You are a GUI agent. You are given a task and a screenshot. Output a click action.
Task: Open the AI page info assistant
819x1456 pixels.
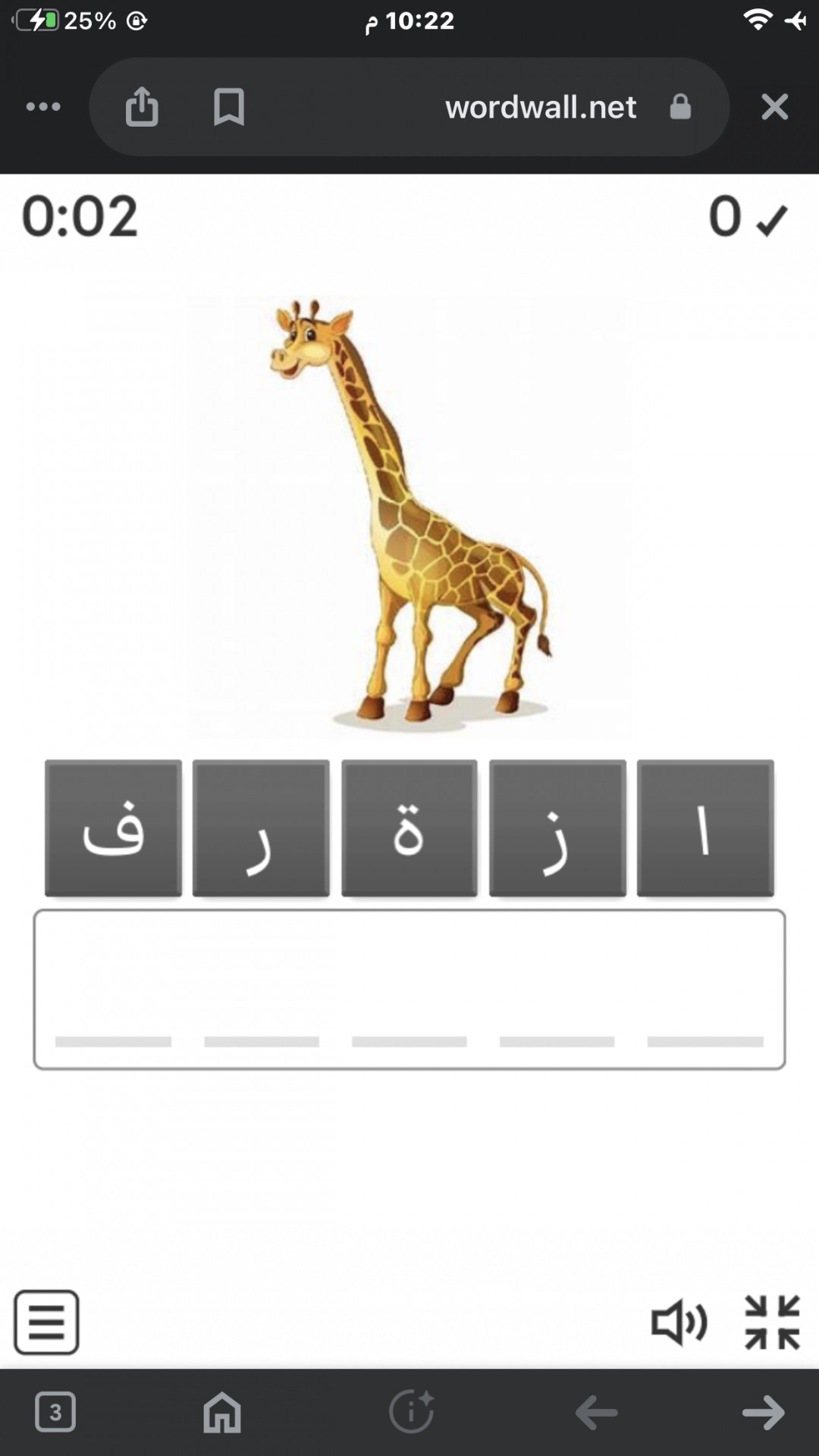[411, 1412]
